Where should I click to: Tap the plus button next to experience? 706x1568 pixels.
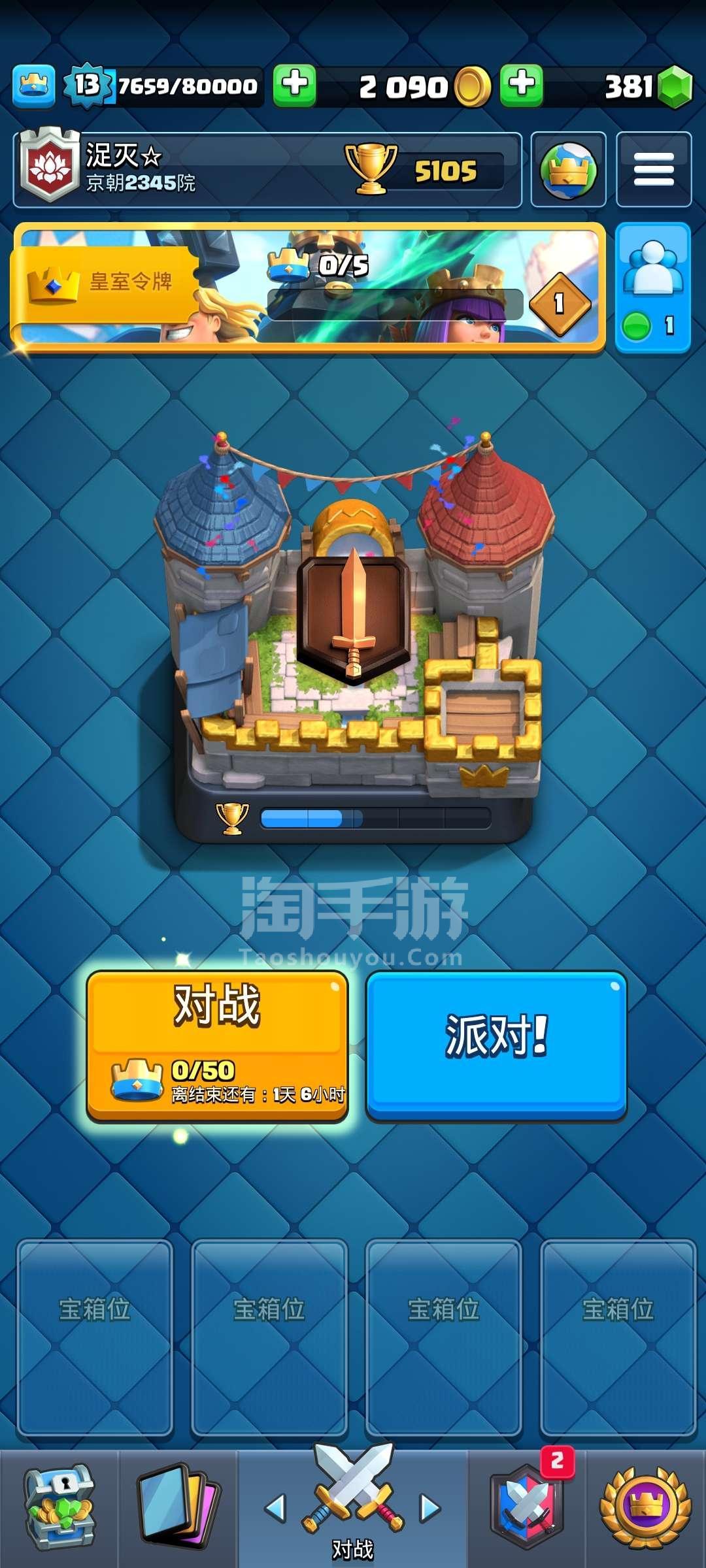(x=294, y=86)
